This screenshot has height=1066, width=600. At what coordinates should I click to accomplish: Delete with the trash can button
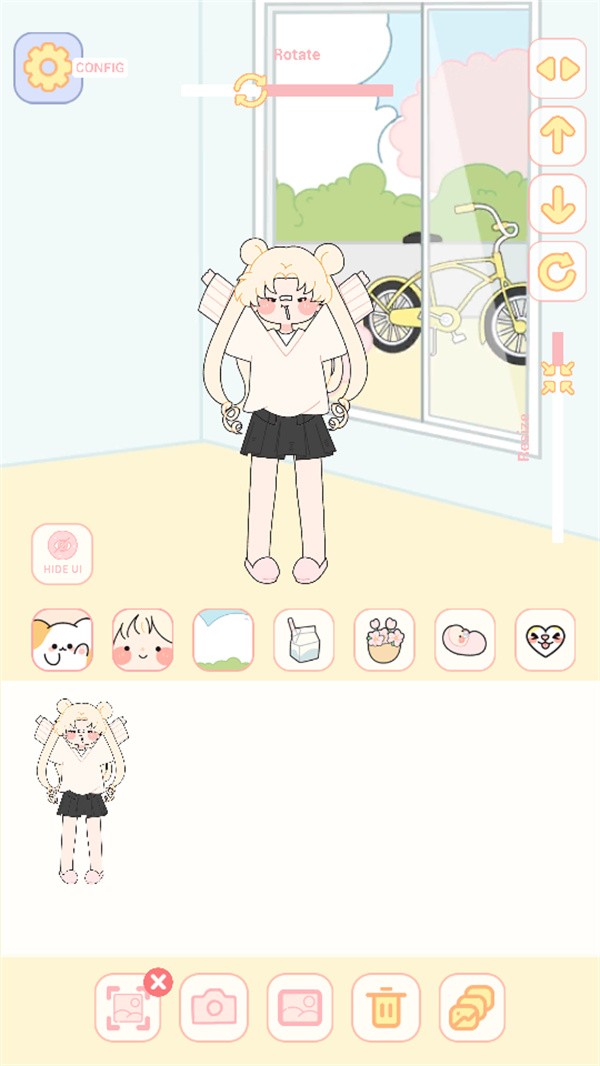tap(385, 1007)
